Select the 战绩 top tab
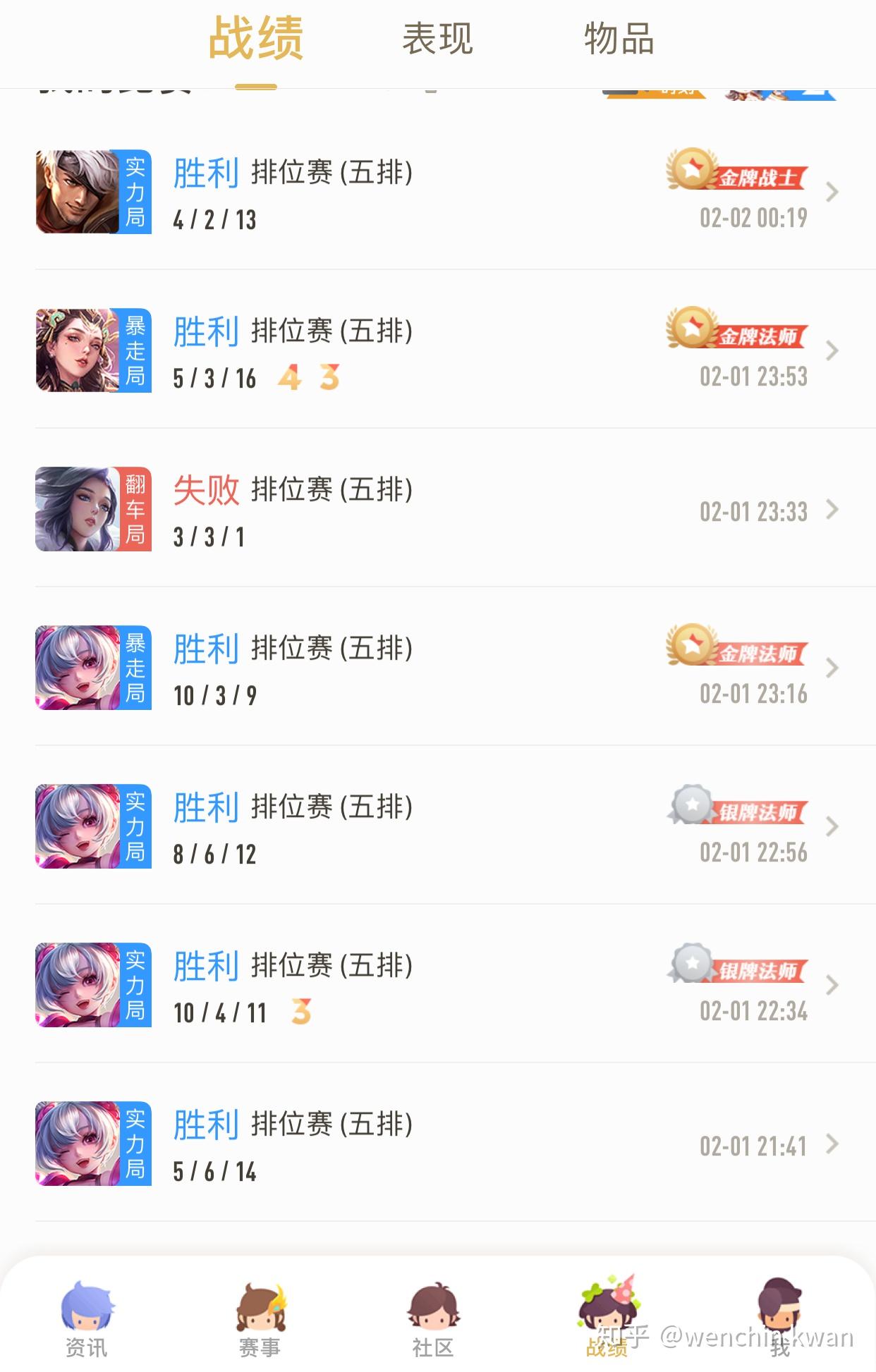The width and height of the screenshot is (876, 1372). click(256, 39)
